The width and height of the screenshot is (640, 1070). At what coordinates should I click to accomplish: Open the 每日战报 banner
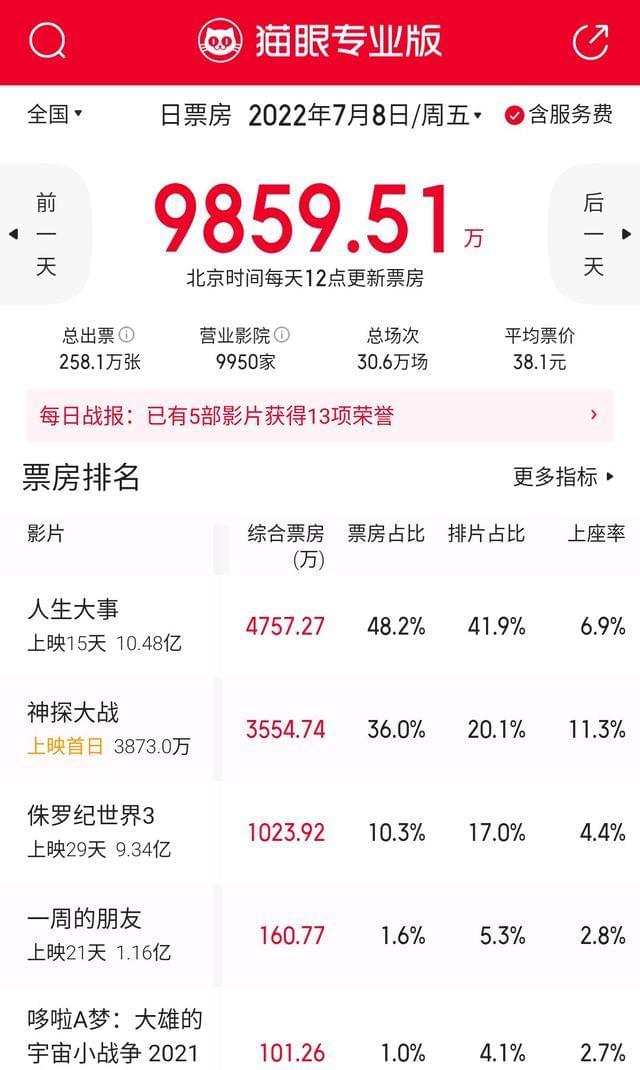coord(319,415)
